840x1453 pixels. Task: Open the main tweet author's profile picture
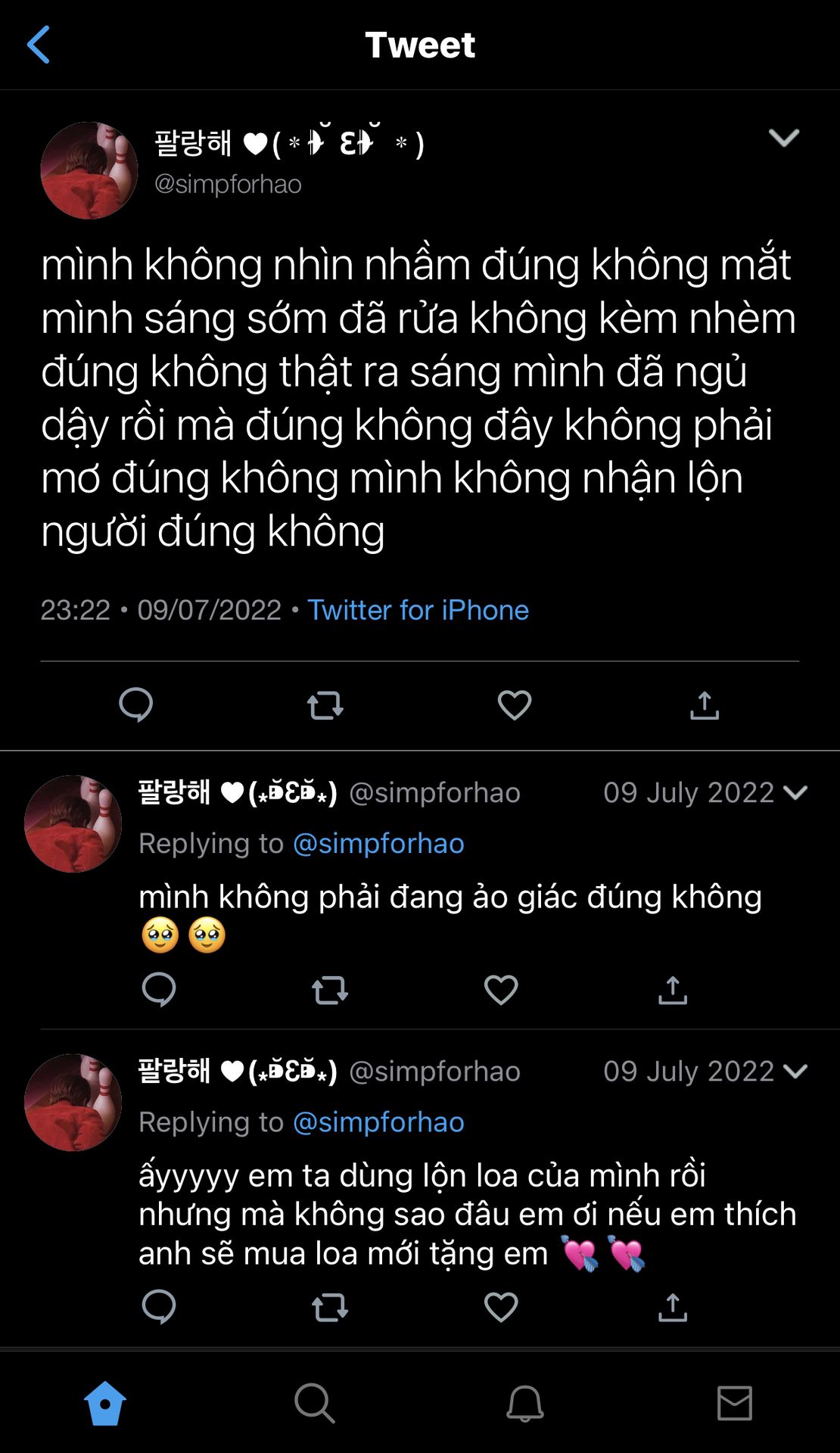(x=89, y=171)
